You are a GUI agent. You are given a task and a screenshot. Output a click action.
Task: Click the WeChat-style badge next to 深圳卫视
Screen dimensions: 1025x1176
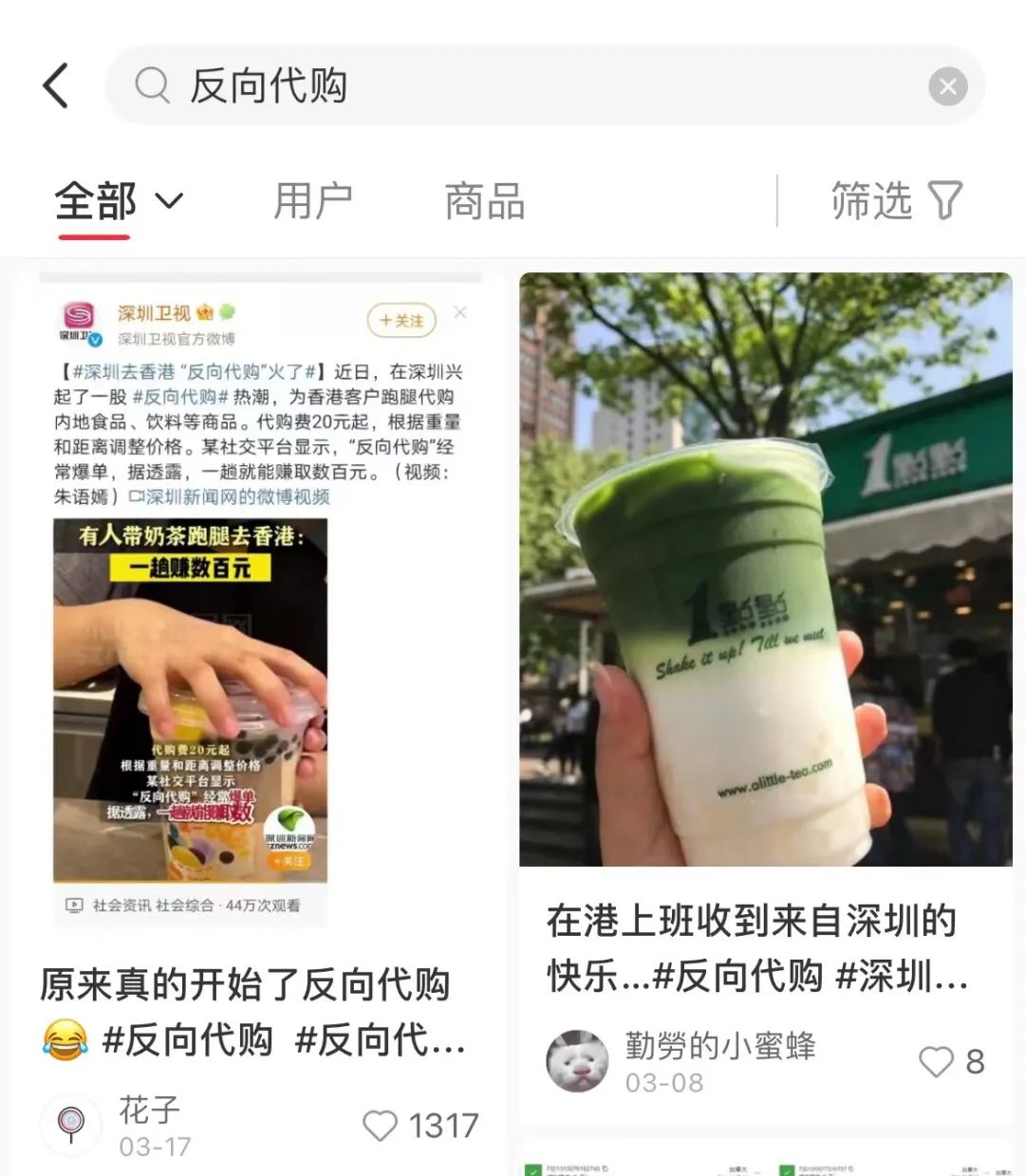pos(226,313)
